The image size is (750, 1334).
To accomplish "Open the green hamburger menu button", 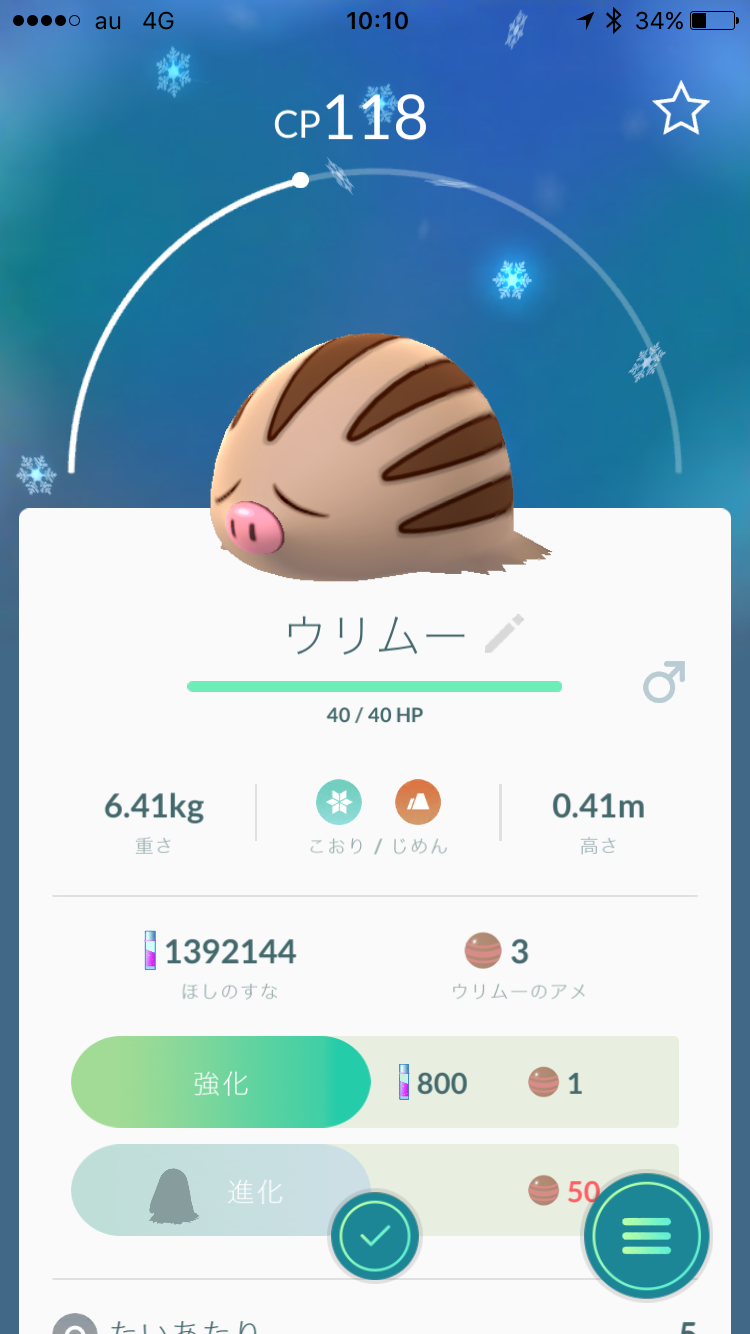I will click(647, 1236).
